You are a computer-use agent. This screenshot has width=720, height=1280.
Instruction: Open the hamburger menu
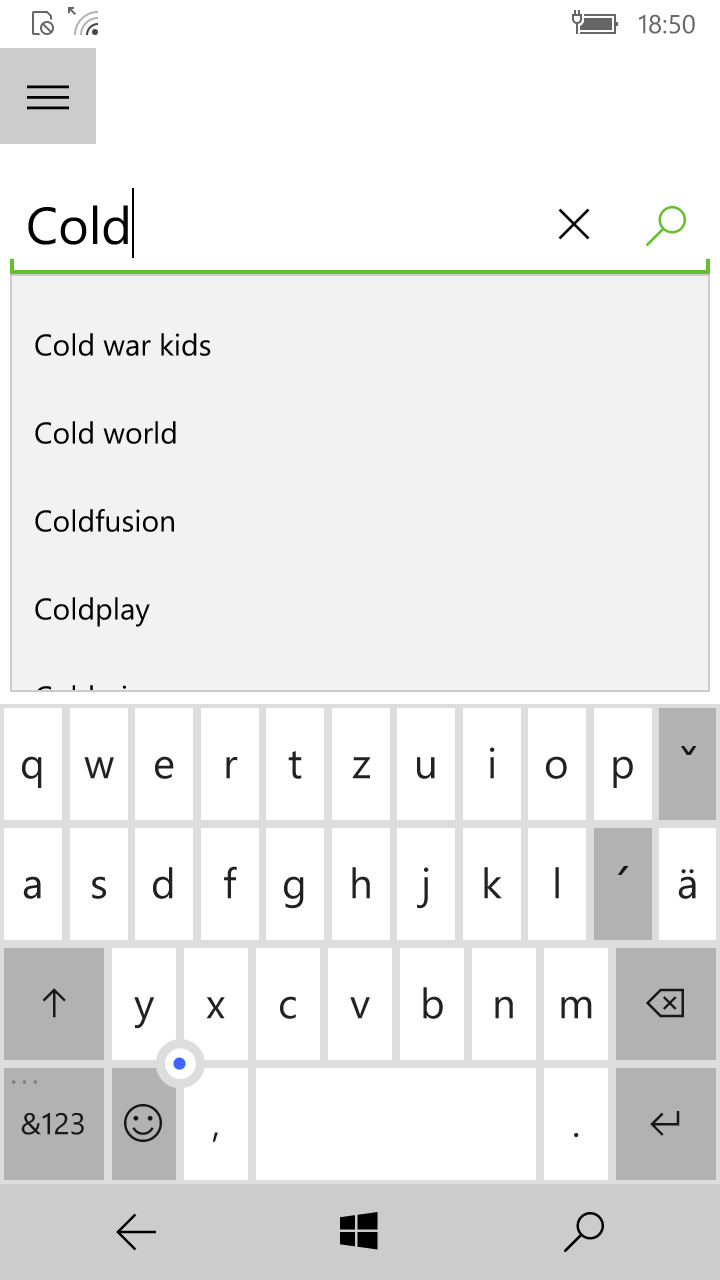click(48, 96)
